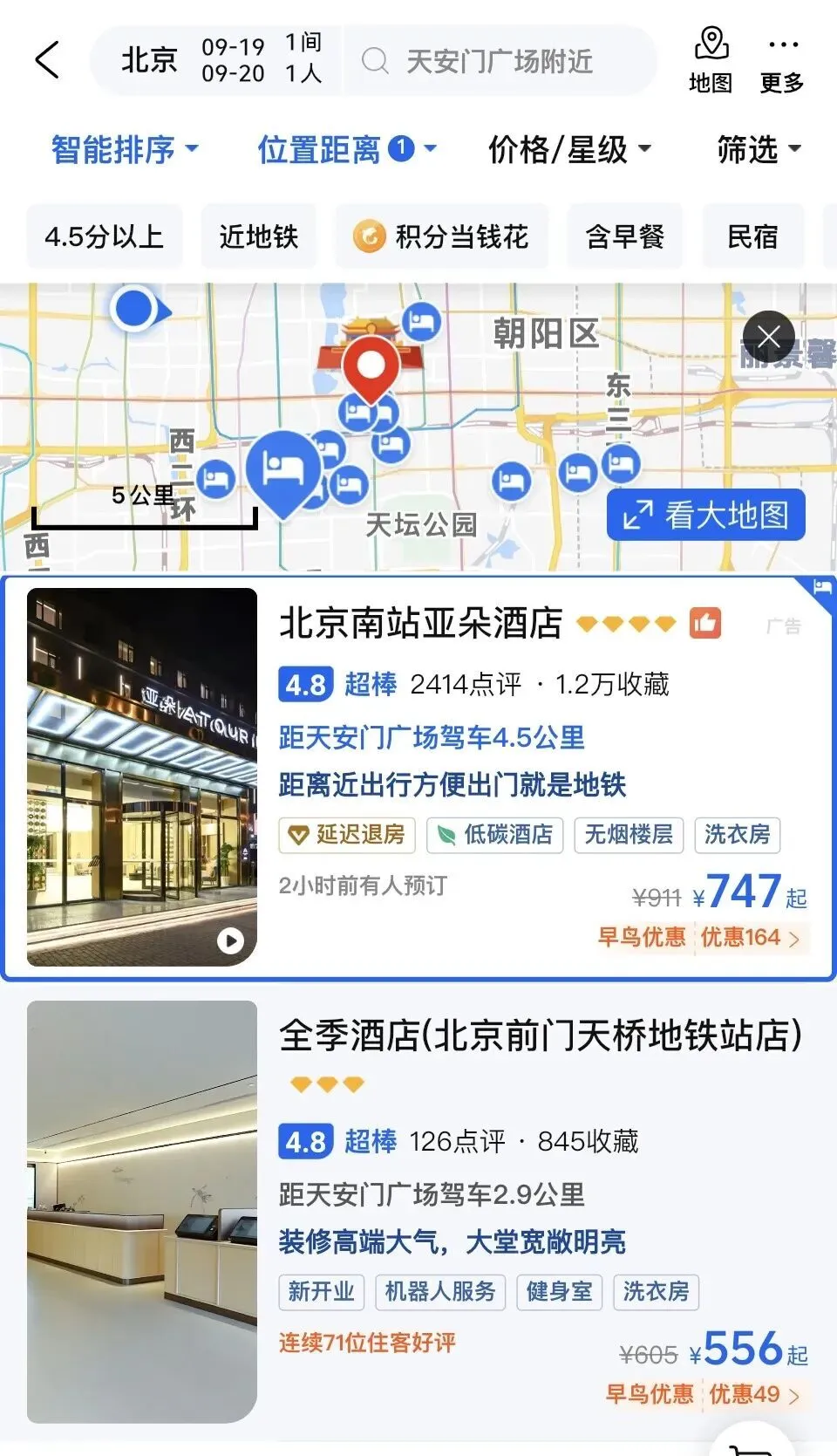Dismiss the map using the X button
The width and height of the screenshot is (837, 1456).
767,336
